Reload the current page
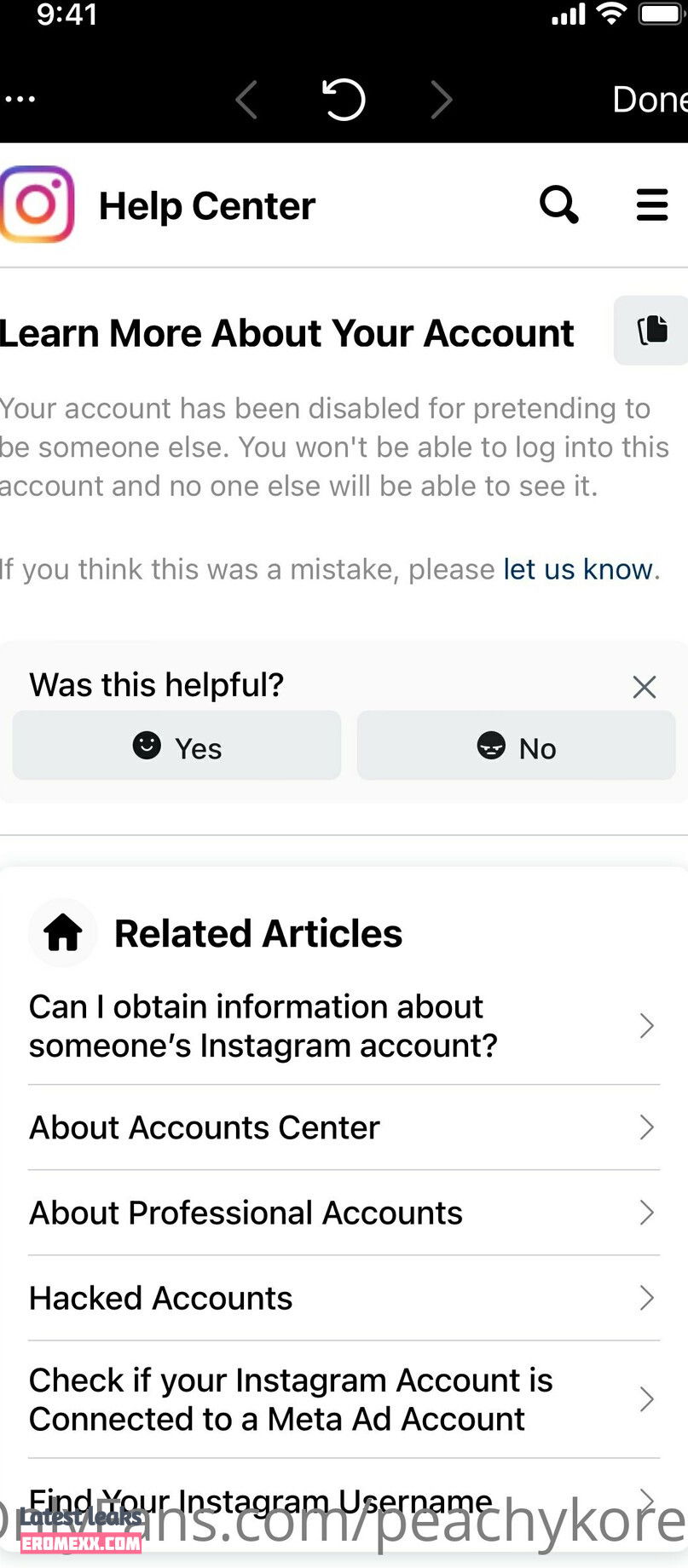Screen dimensions: 688x1568 pyautogui.click(x=344, y=100)
